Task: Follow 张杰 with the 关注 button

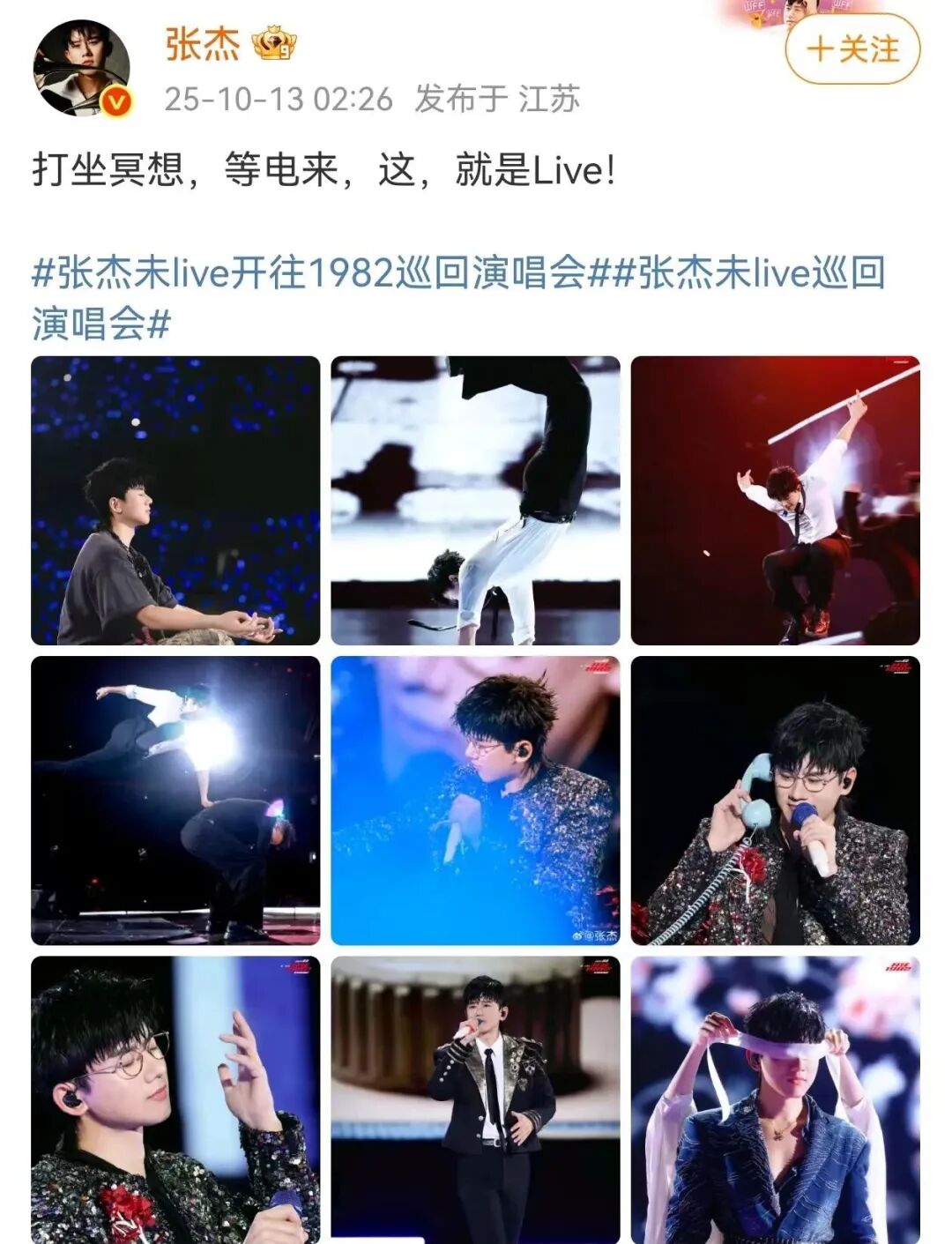Action: point(852,49)
